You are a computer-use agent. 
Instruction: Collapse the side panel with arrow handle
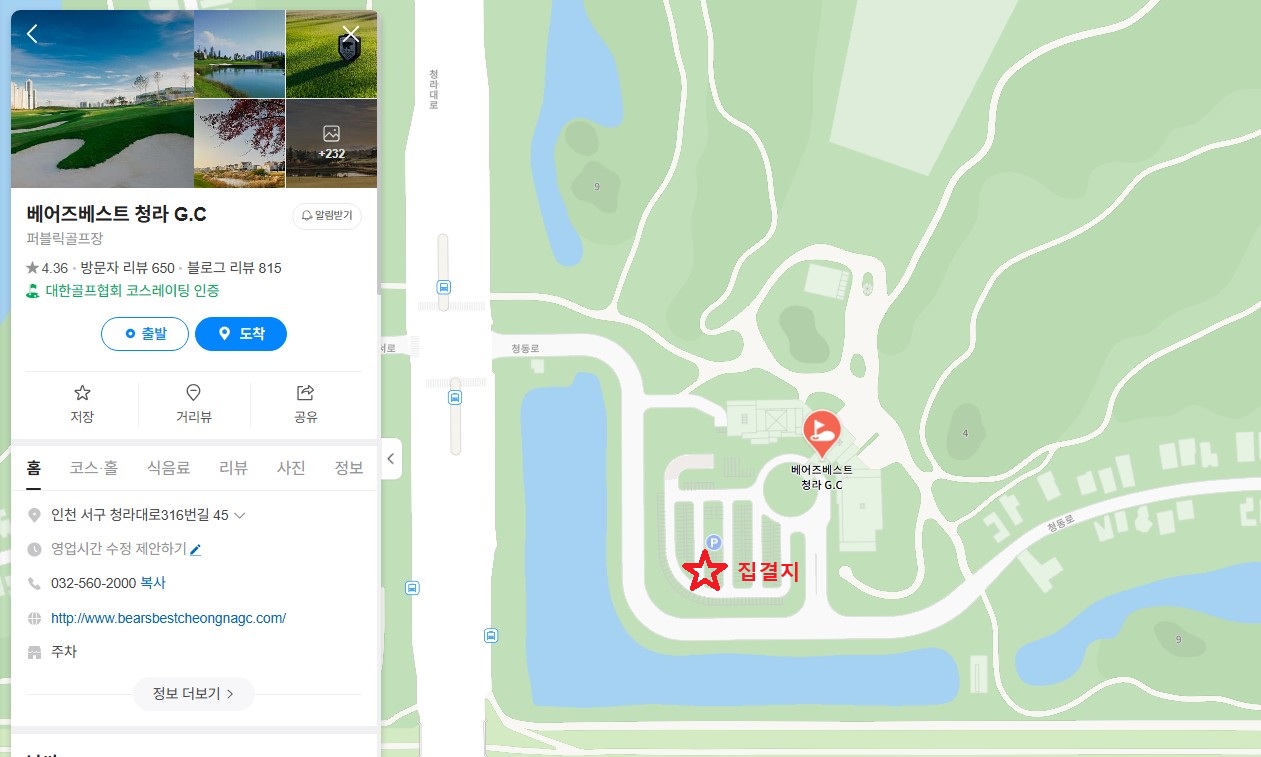click(x=391, y=459)
